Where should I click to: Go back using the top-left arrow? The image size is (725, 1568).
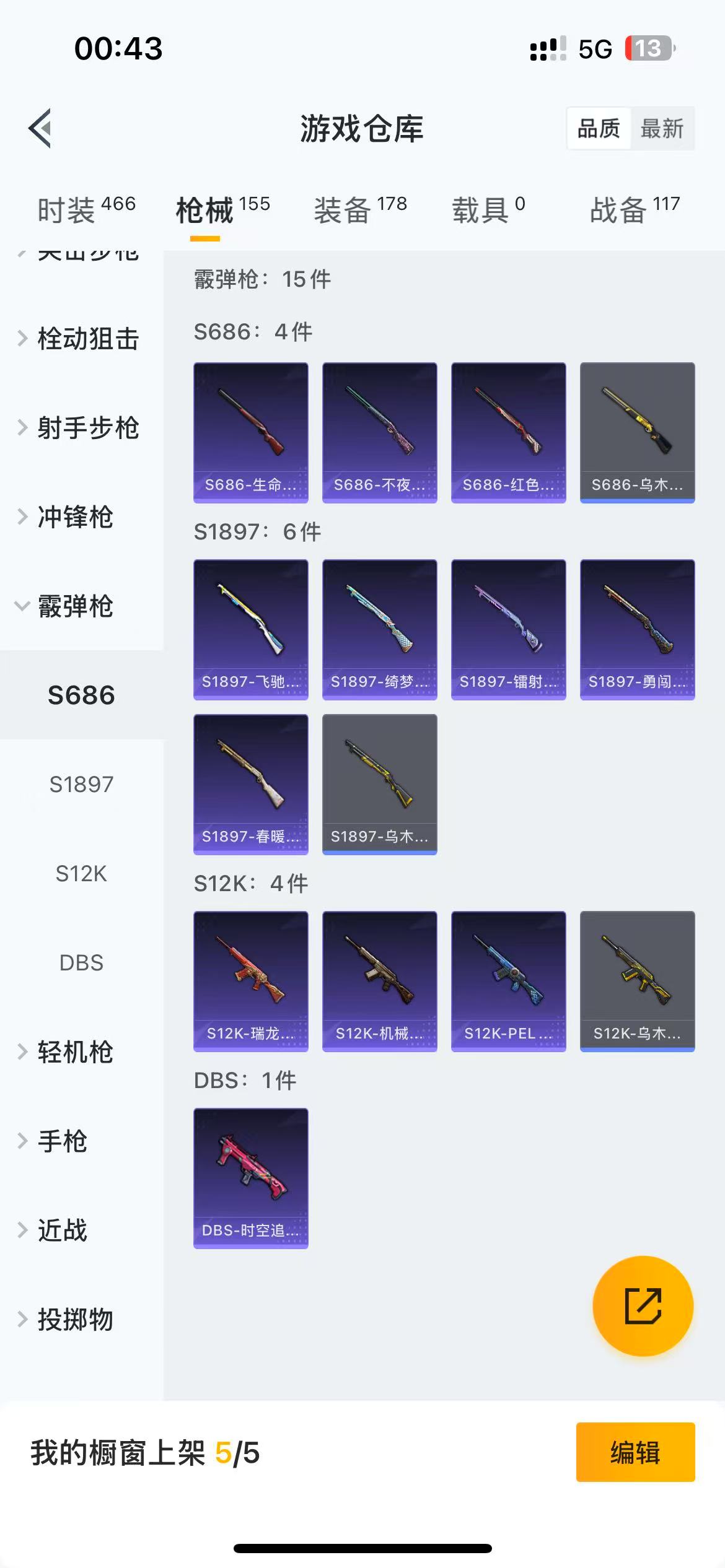[x=40, y=129]
